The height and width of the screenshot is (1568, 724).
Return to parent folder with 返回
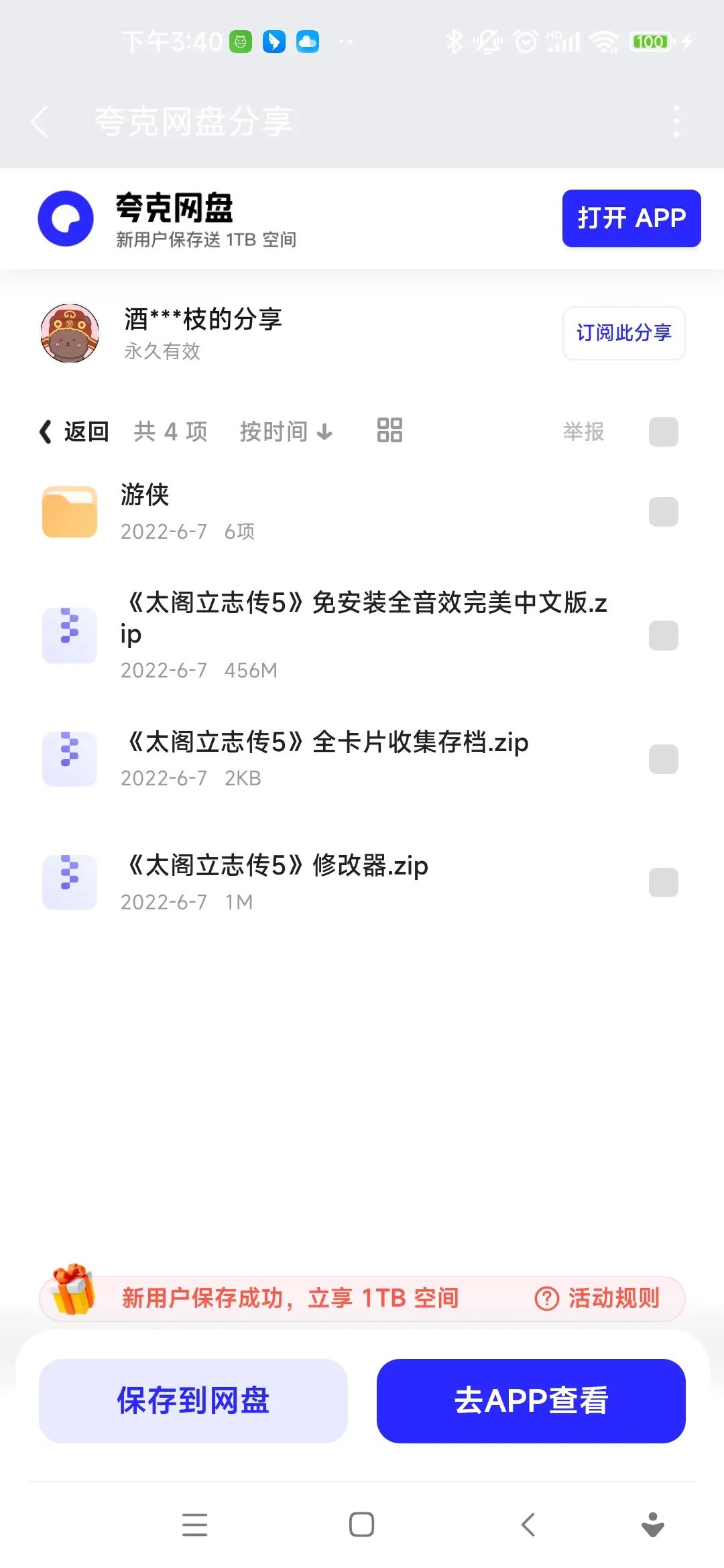[75, 432]
